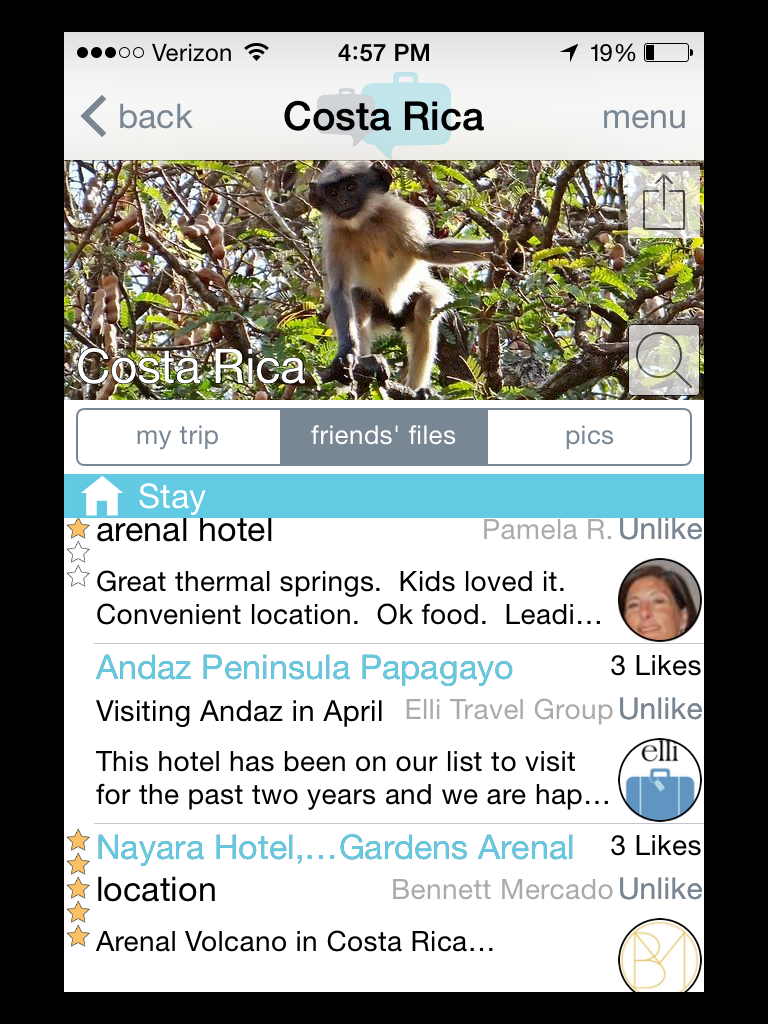Select the friends' files tab
The height and width of the screenshot is (1024, 768).
click(x=383, y=436)
